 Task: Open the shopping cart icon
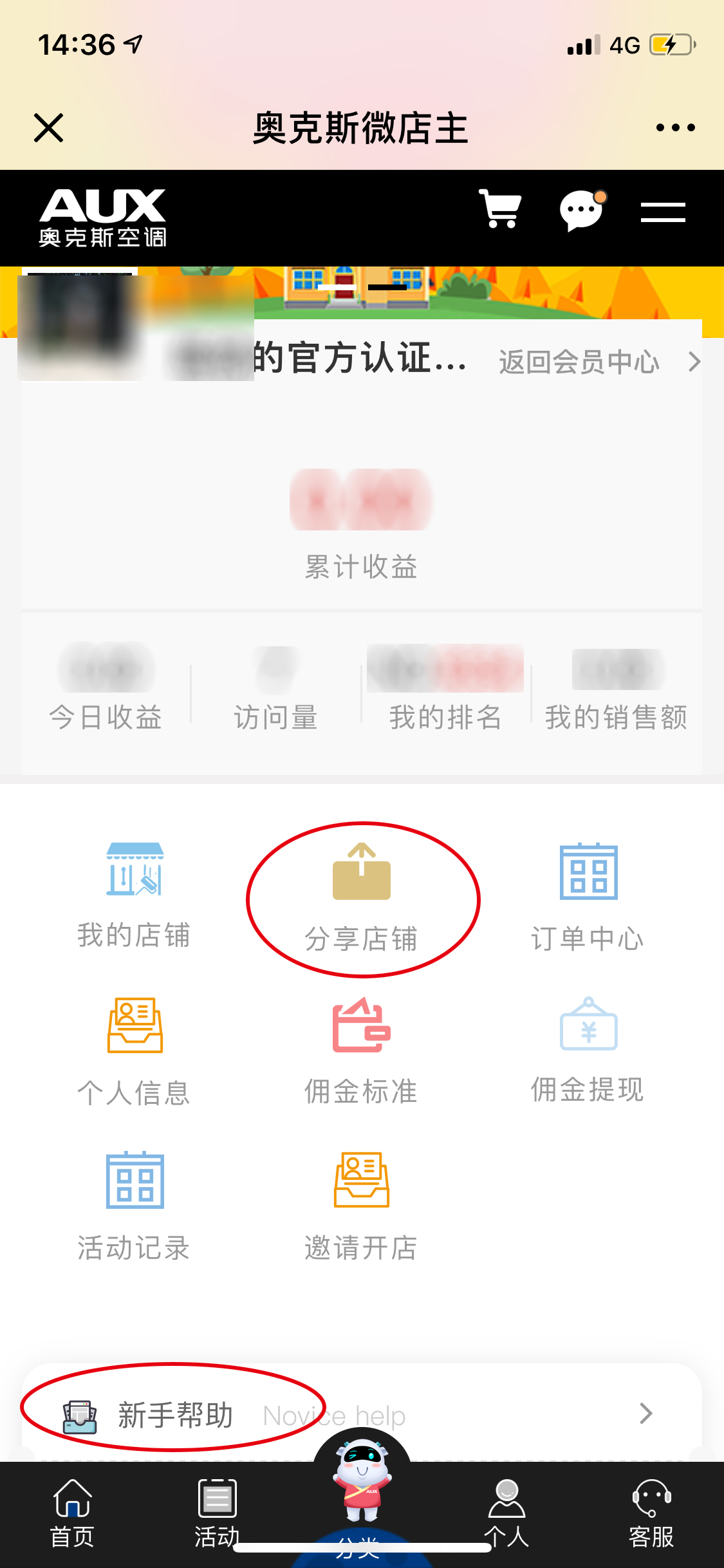pyautogui.click(x=500, y=213)
